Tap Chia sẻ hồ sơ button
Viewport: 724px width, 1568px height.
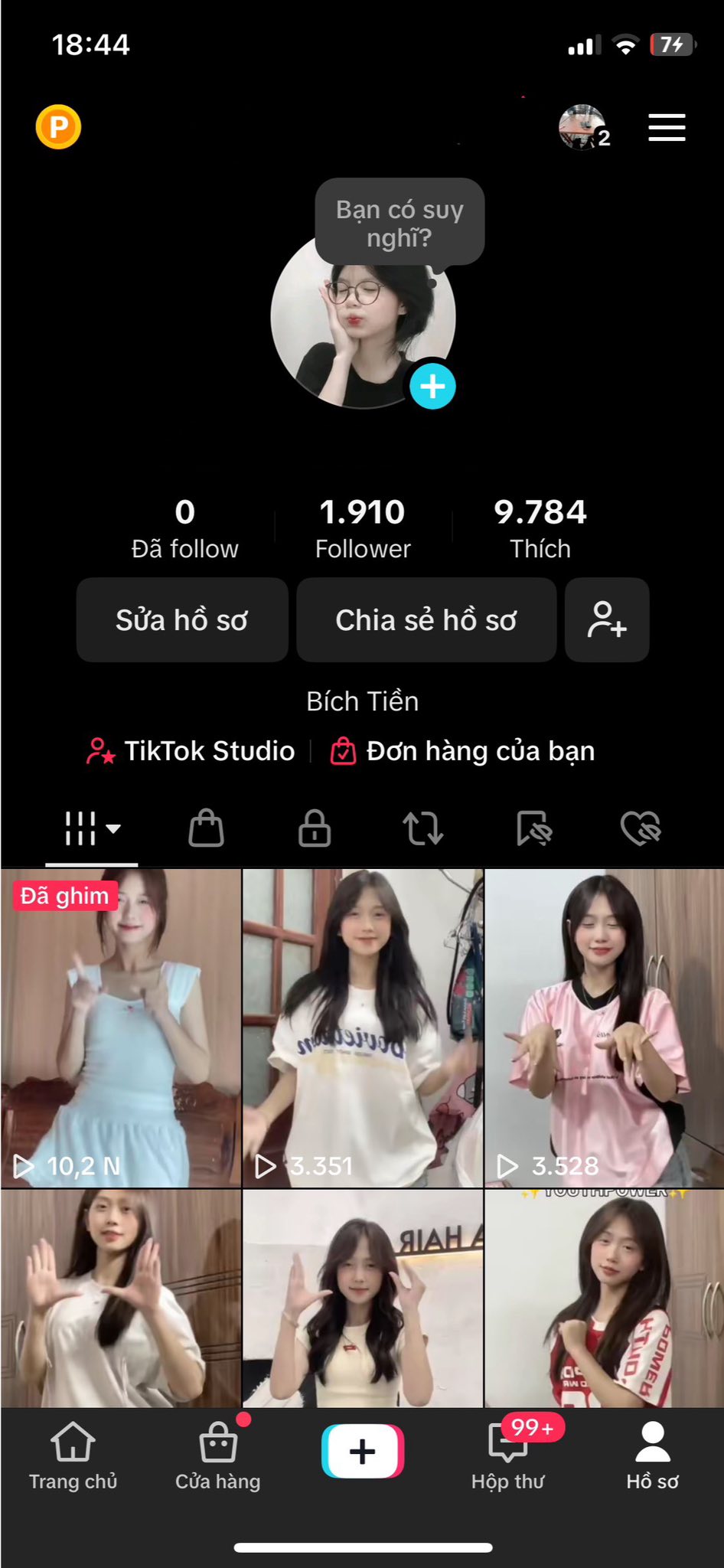(x=426, y=620)
